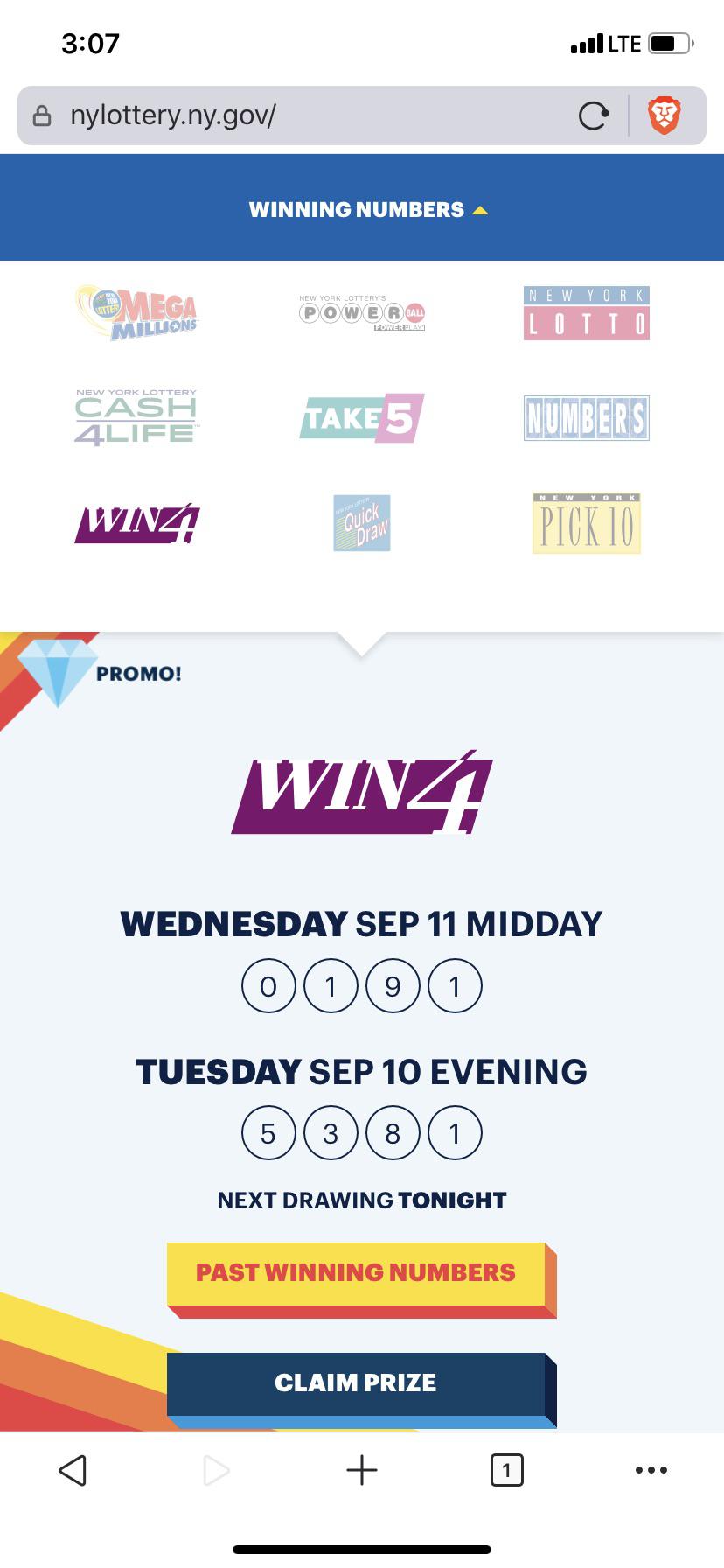This screenshot has width=724, height=1568.
Task: Open a new browser tab
Action: [362, 1470]
